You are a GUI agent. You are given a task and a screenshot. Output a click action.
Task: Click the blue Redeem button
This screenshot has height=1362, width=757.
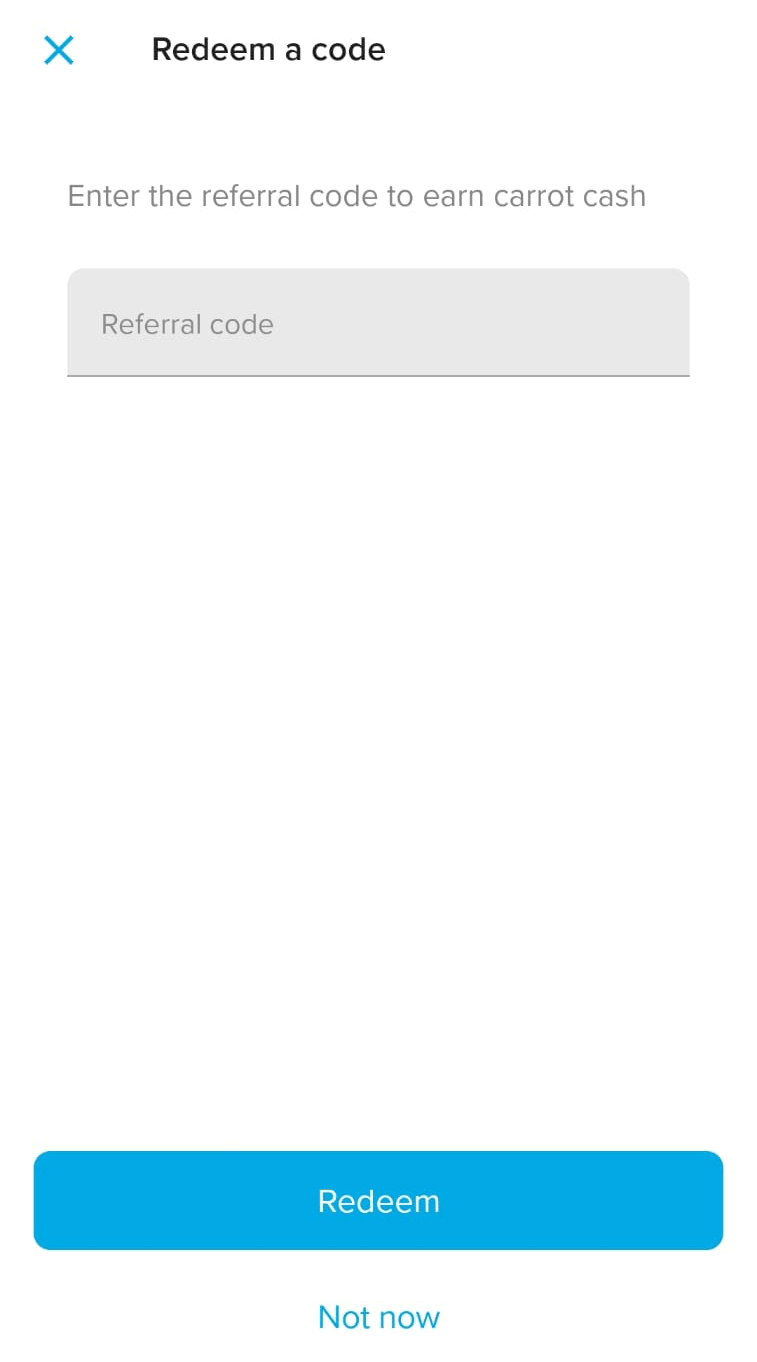pyautogui.click(x=378, y=1200)
